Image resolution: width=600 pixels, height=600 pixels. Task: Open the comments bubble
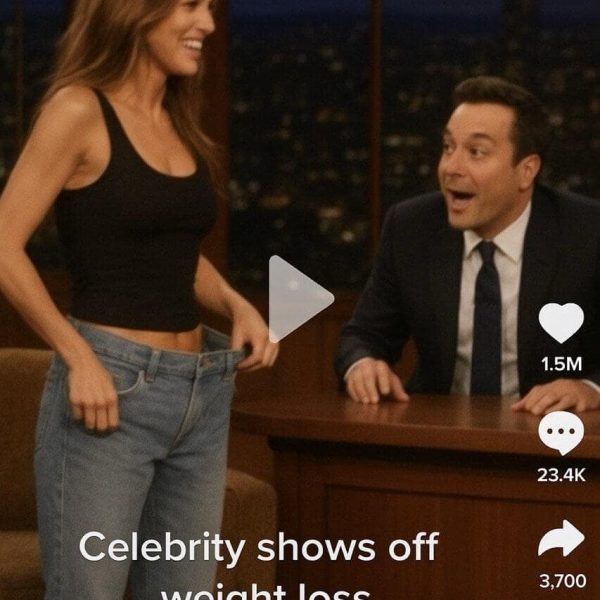[560, 433]
